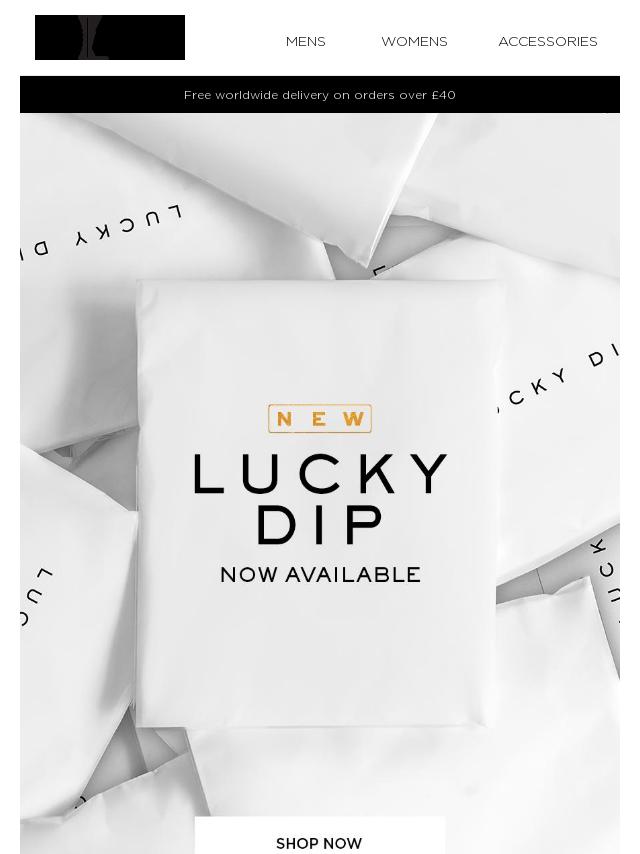Tap the Shop Now button

(319, 841)
